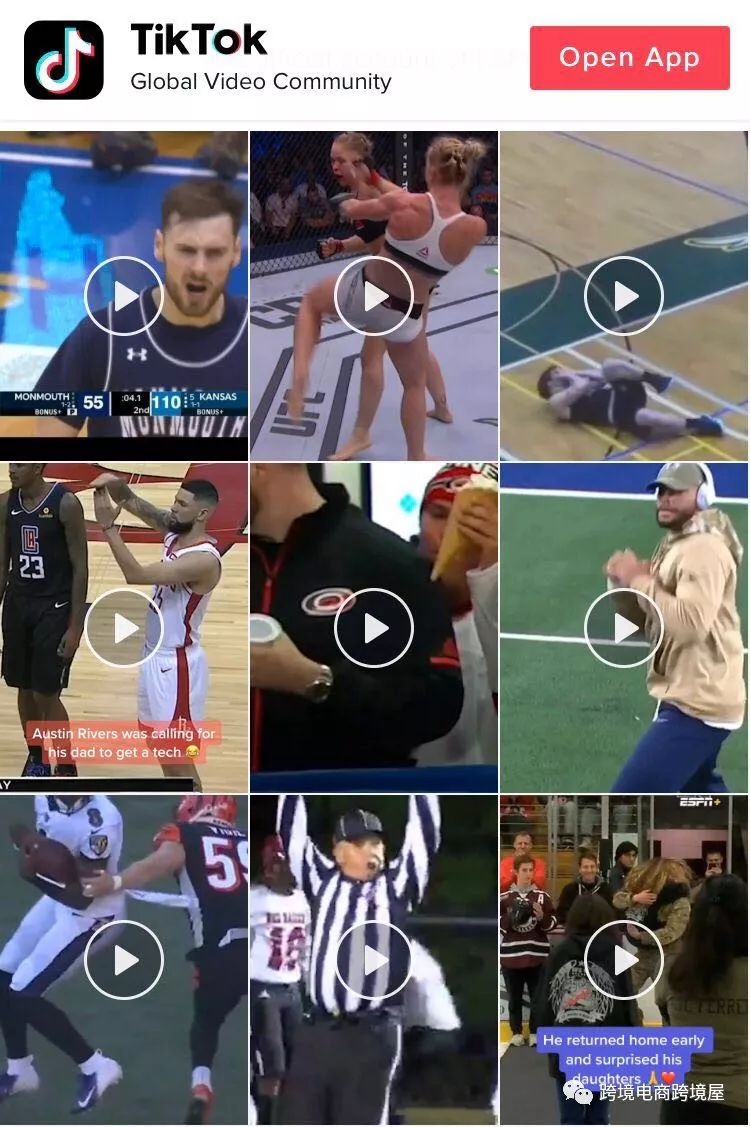Play the Monmouth vs Kansas basketball video
Screen dimensions: 750x1127
click(124, 296)
